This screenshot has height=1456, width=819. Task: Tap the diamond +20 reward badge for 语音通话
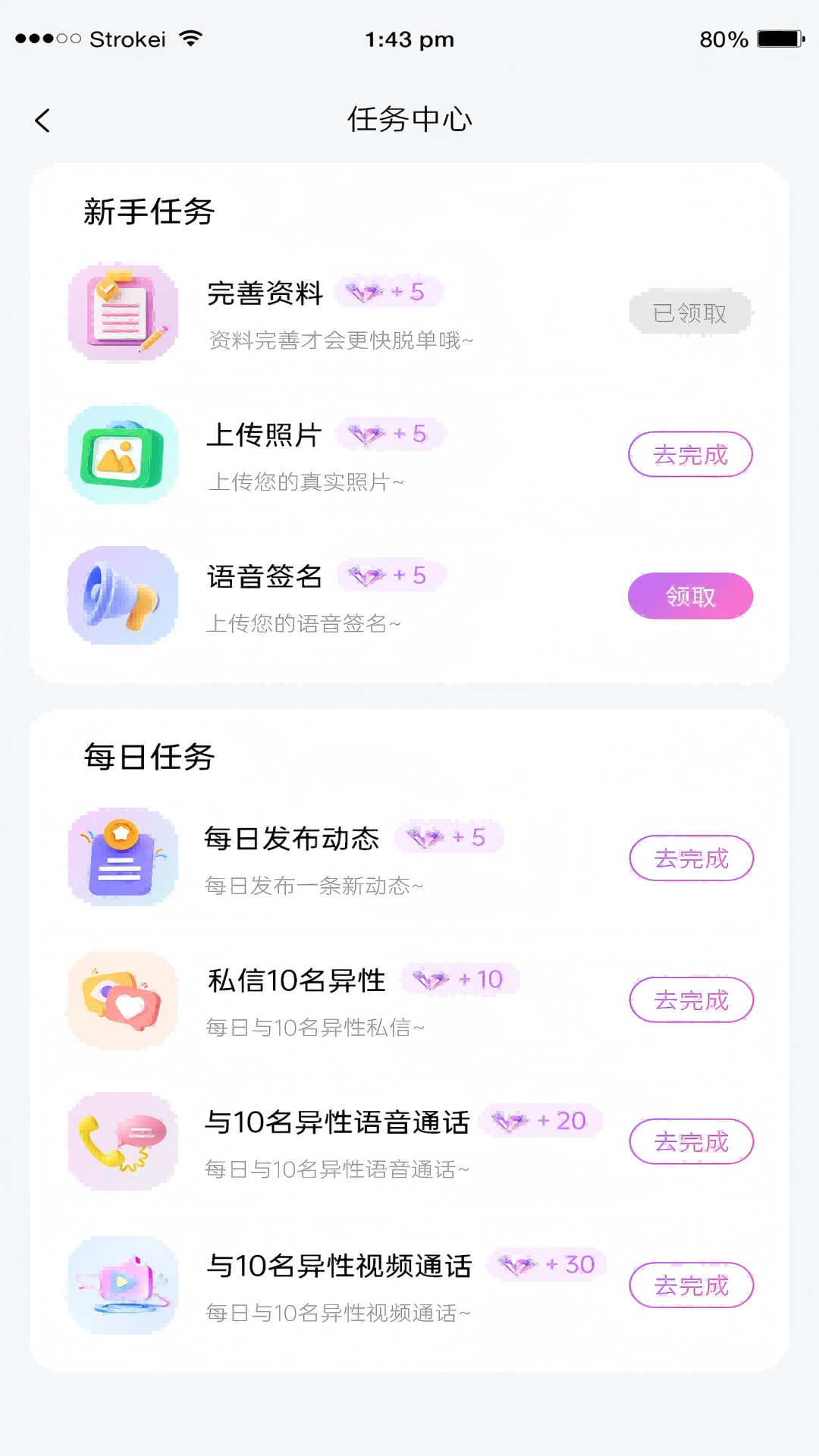pos(542,1121)
